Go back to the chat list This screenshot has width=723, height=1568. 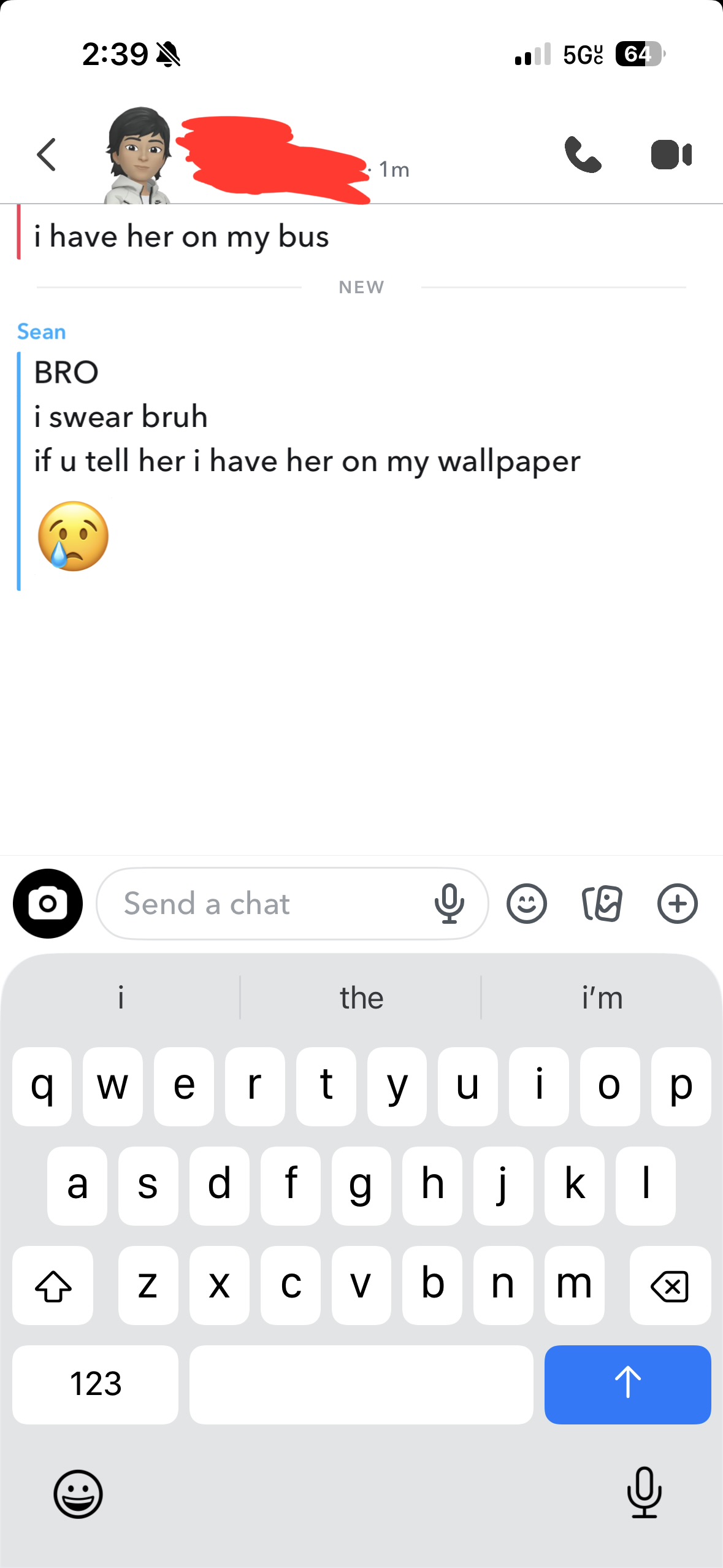pyautogui.click(x=47, y=155)
